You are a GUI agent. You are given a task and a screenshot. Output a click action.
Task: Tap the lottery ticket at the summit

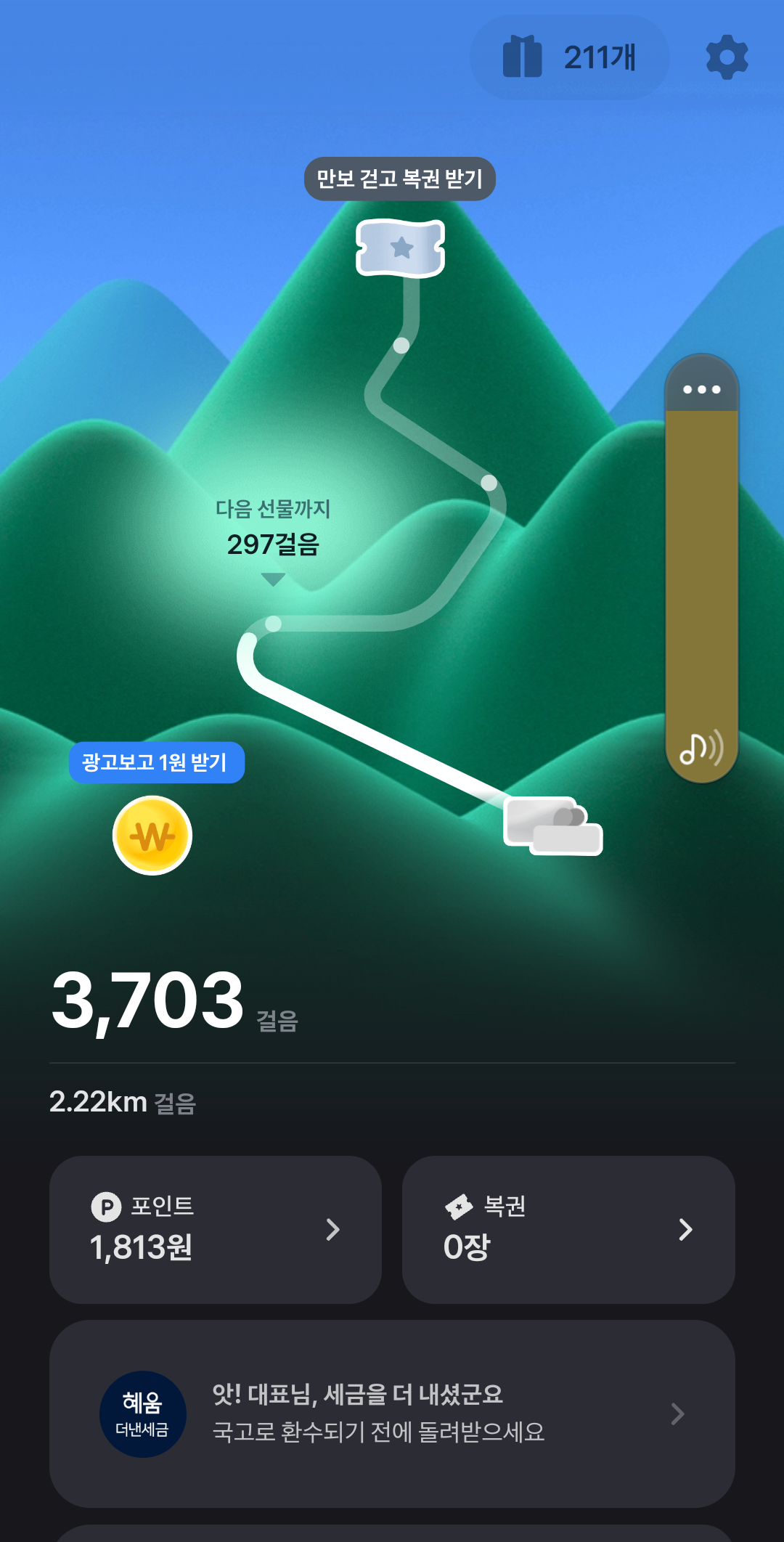[x=400, y=248]
